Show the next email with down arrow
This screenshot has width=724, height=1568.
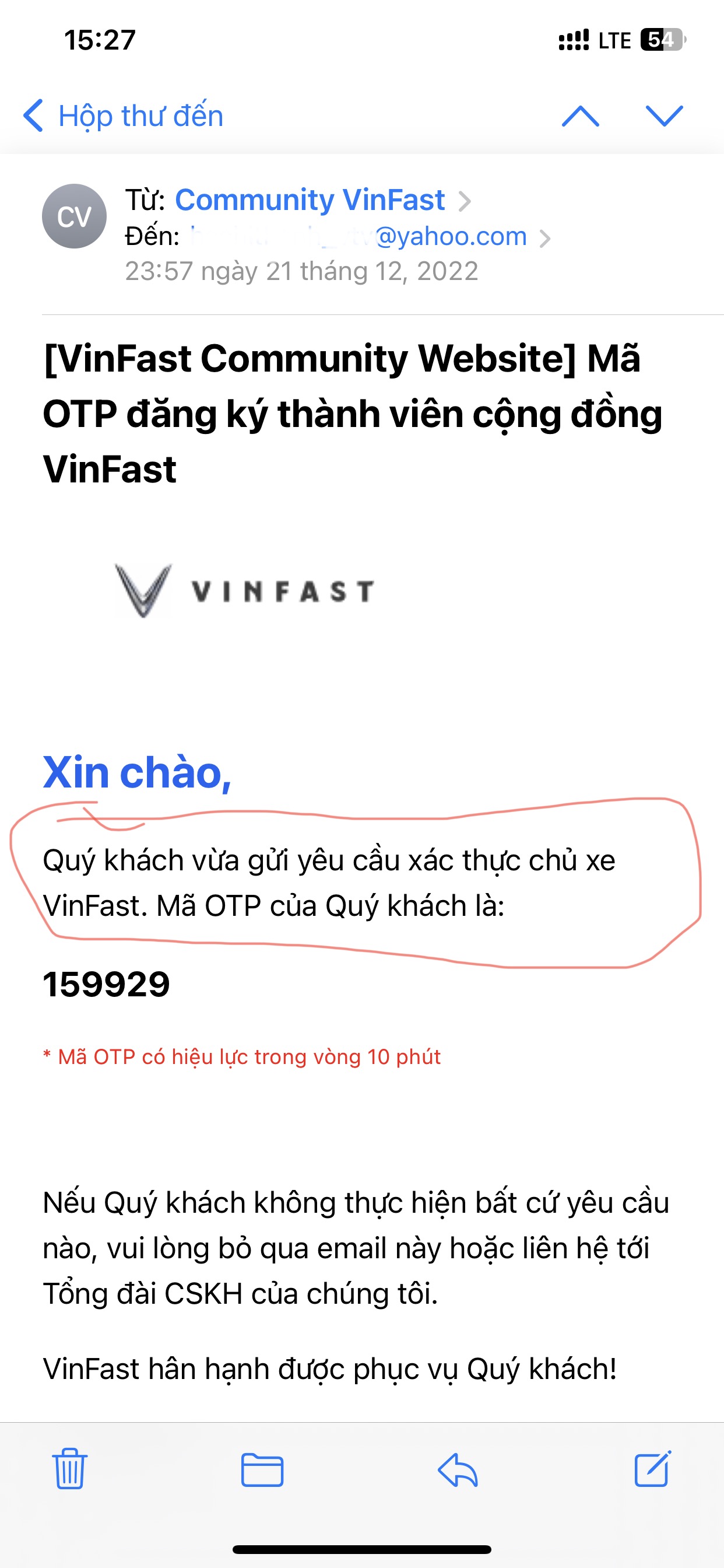[664, 116]
